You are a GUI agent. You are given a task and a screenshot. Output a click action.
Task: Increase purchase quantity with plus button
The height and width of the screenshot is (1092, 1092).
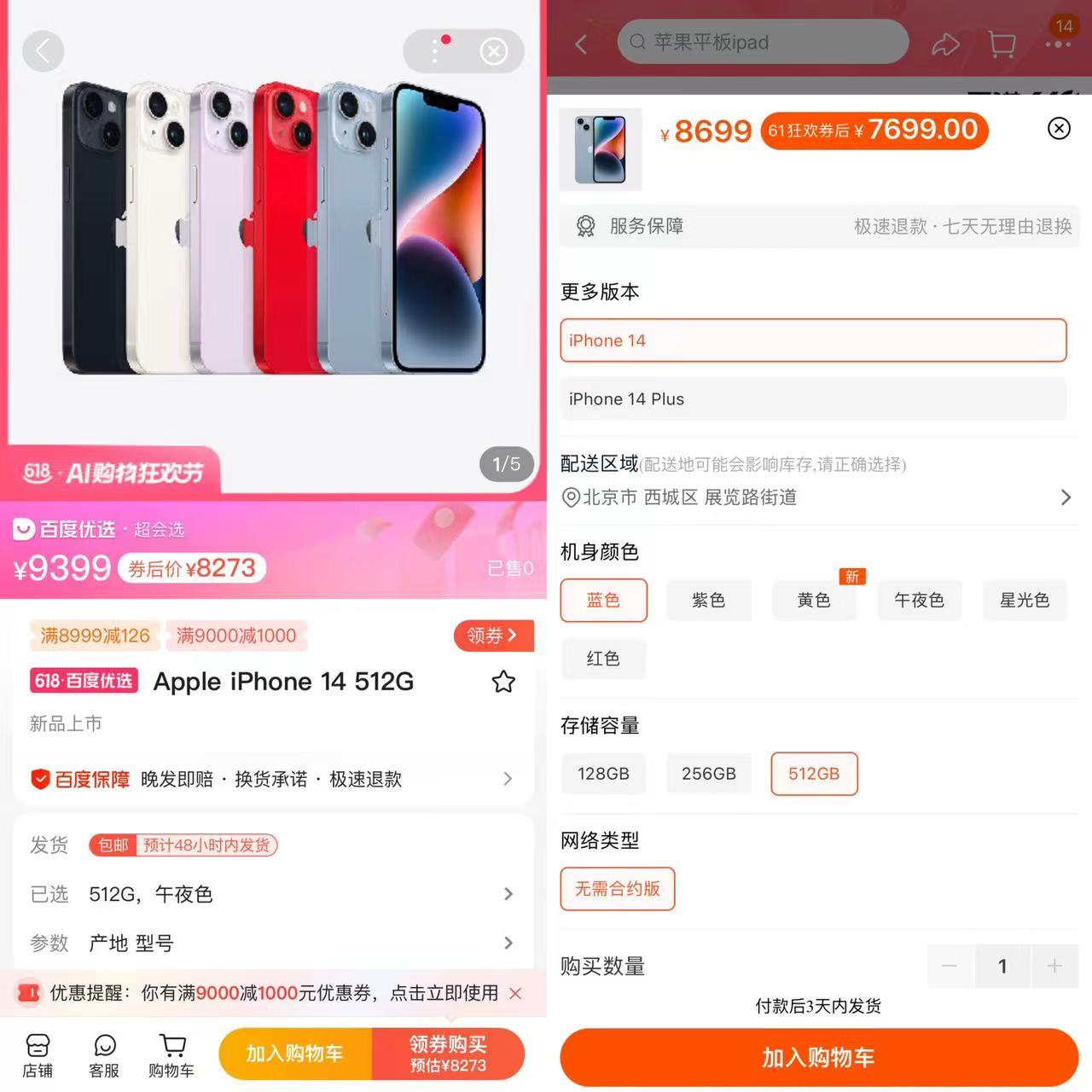1054,966
